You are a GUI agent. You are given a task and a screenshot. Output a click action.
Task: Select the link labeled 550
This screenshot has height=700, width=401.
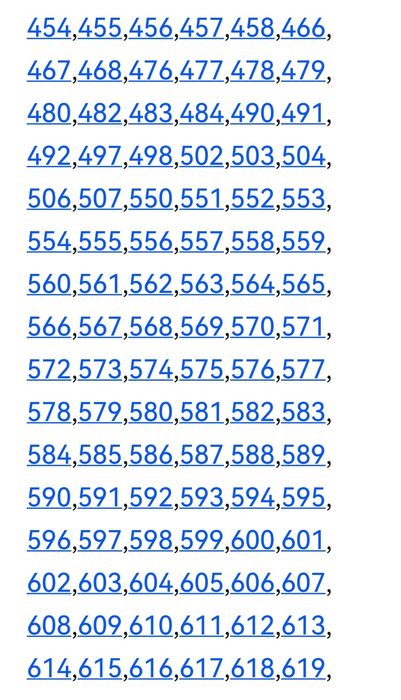click(151, 199)
